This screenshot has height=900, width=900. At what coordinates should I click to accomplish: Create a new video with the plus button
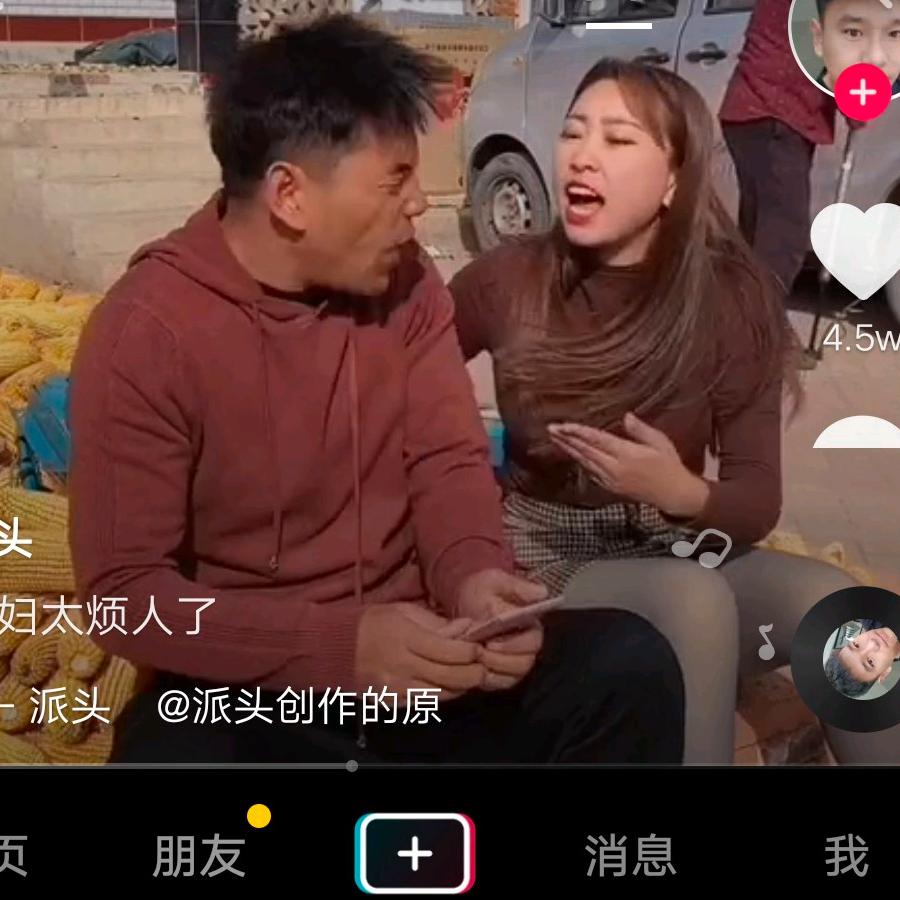coord(415,853)
